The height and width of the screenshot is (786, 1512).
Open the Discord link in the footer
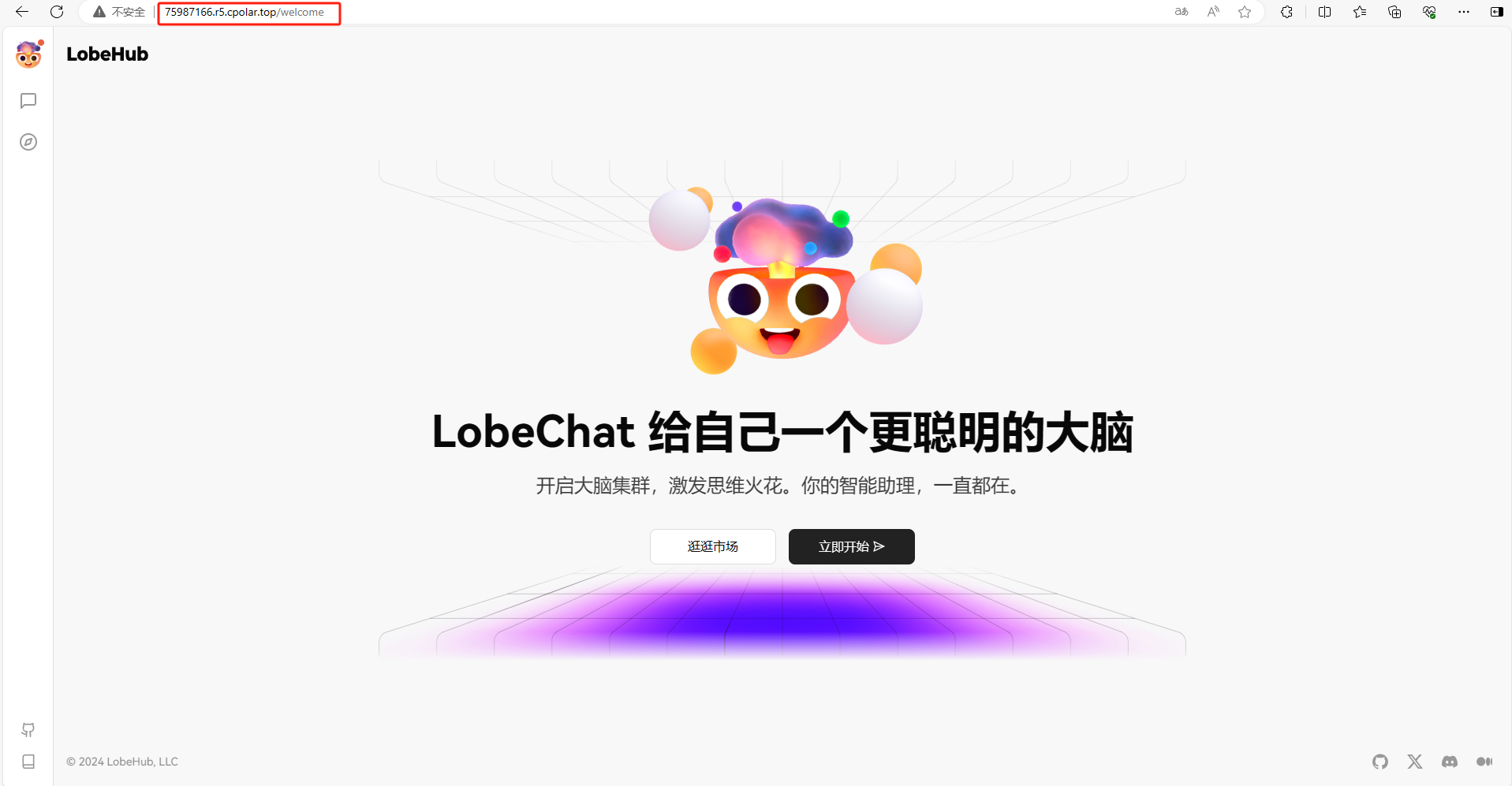[1449, 762]
